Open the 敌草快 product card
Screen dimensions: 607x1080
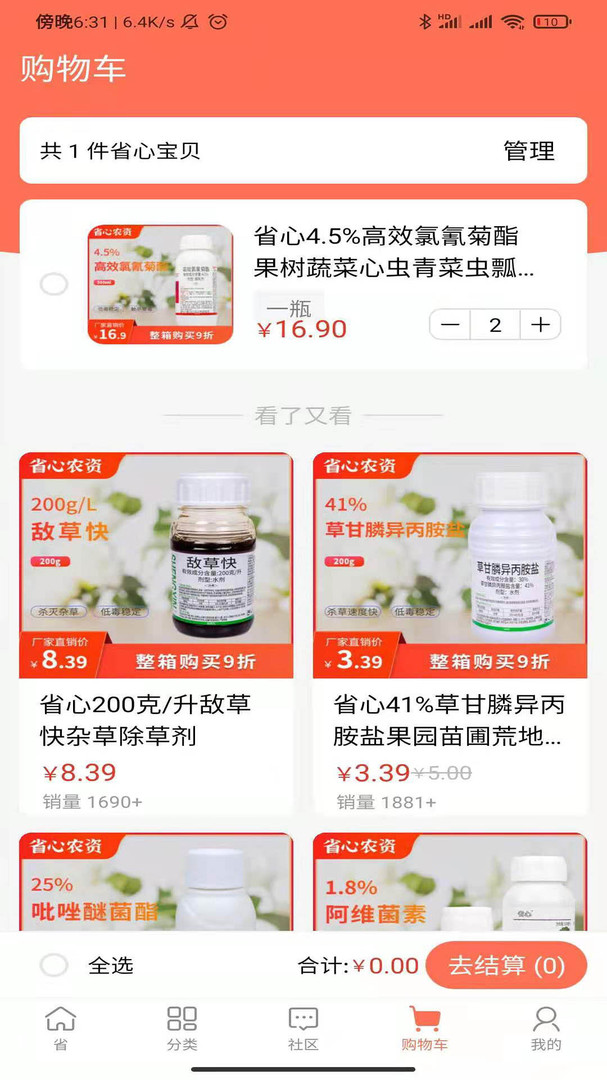(x=156, y=632)
